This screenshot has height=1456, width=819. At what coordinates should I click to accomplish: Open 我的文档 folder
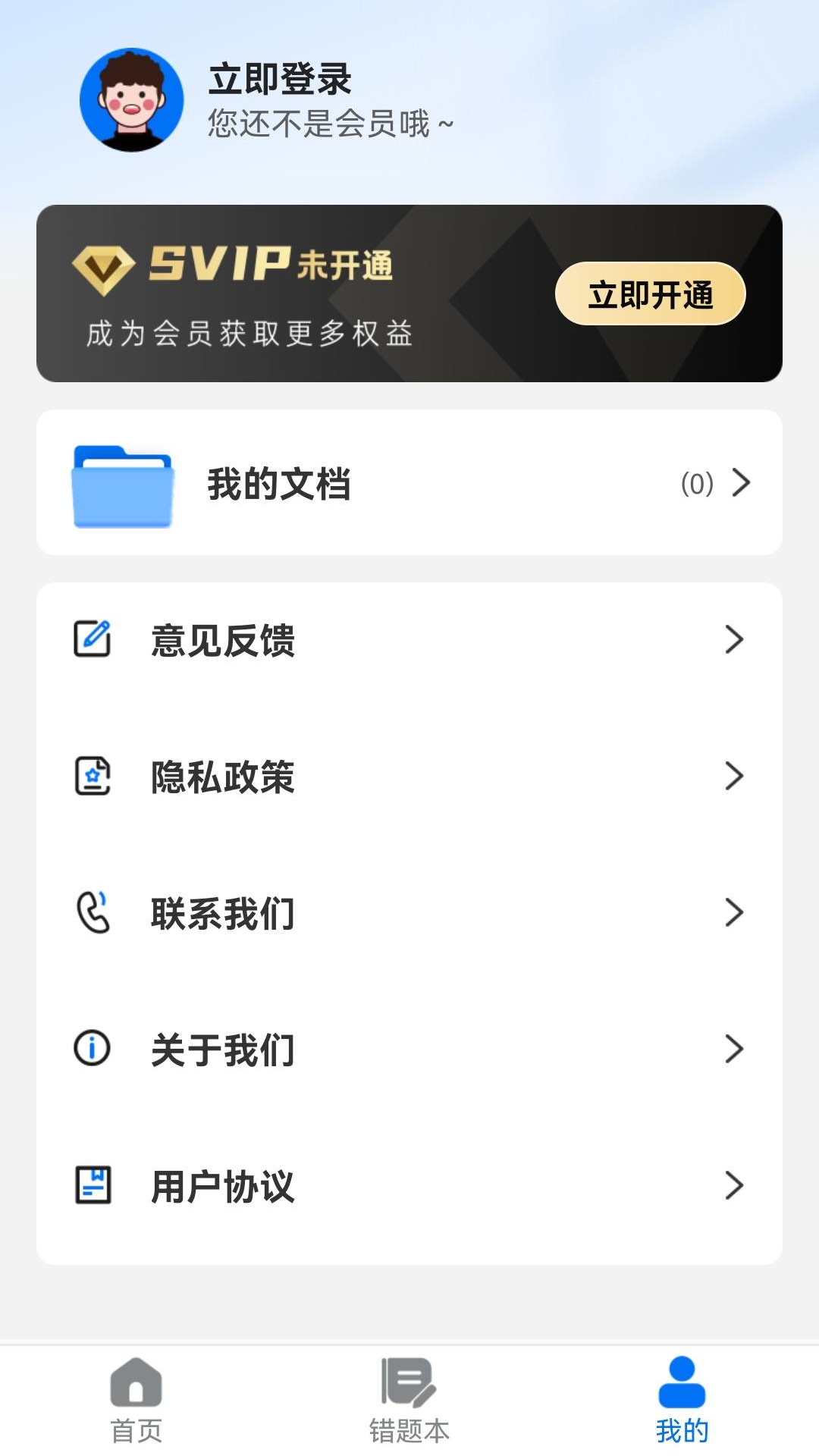(409, 483)
